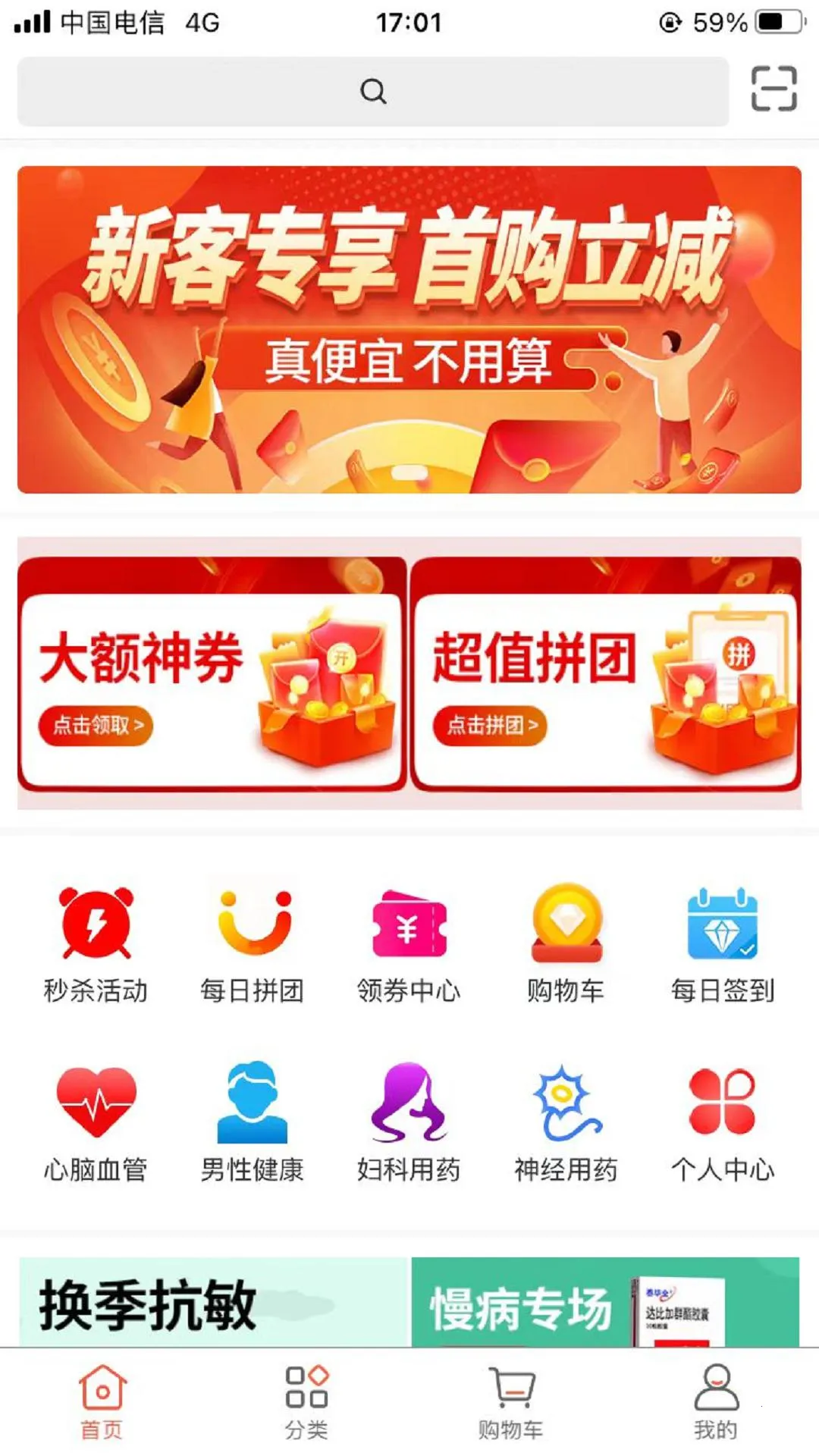Open the 购物车 shortcut with coin icon
819x1456 pixels.
coord(566,944)
